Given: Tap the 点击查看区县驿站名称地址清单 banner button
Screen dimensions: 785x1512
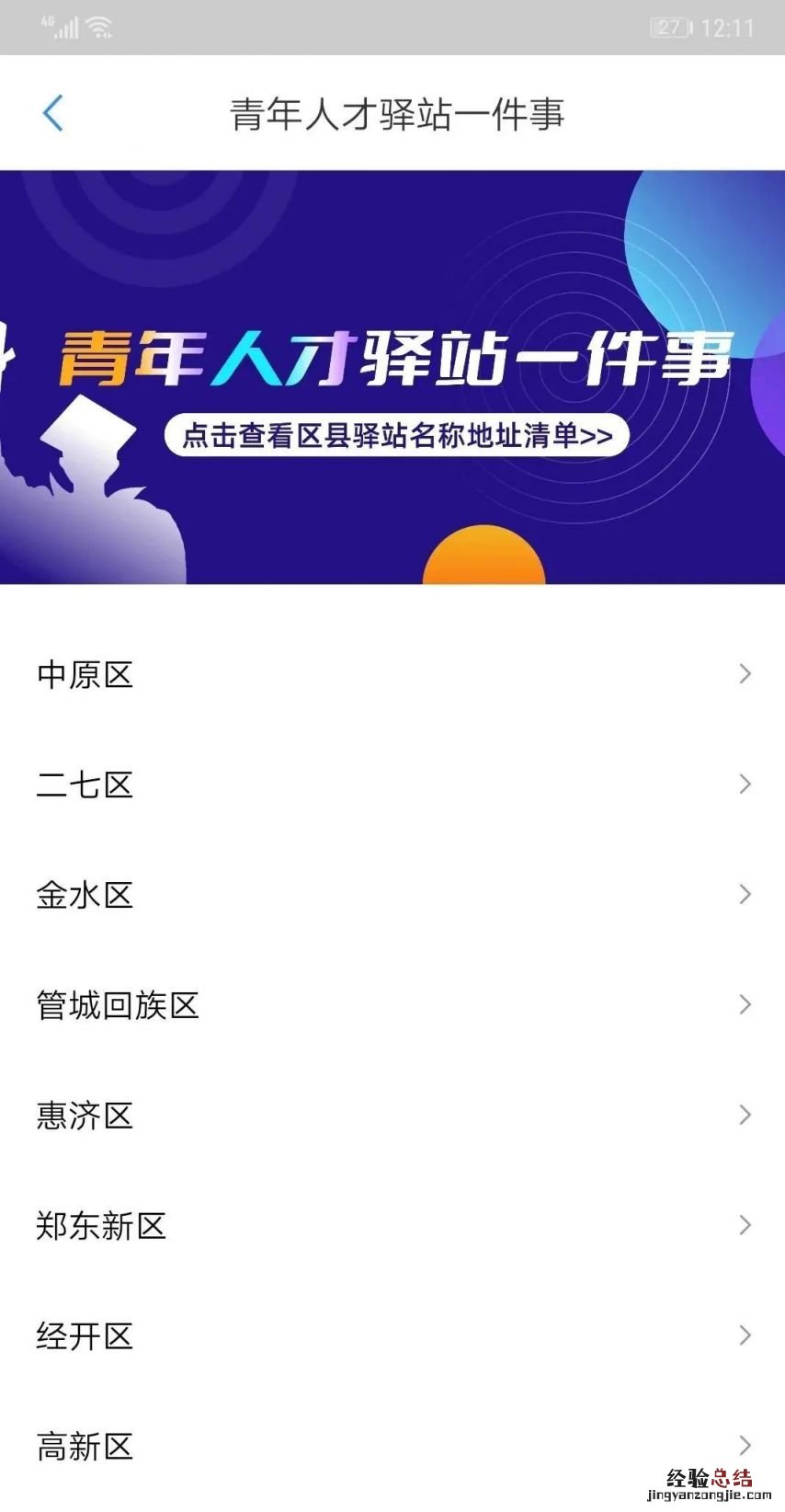Looking at the screenshot, I should [x=396, y=435].
